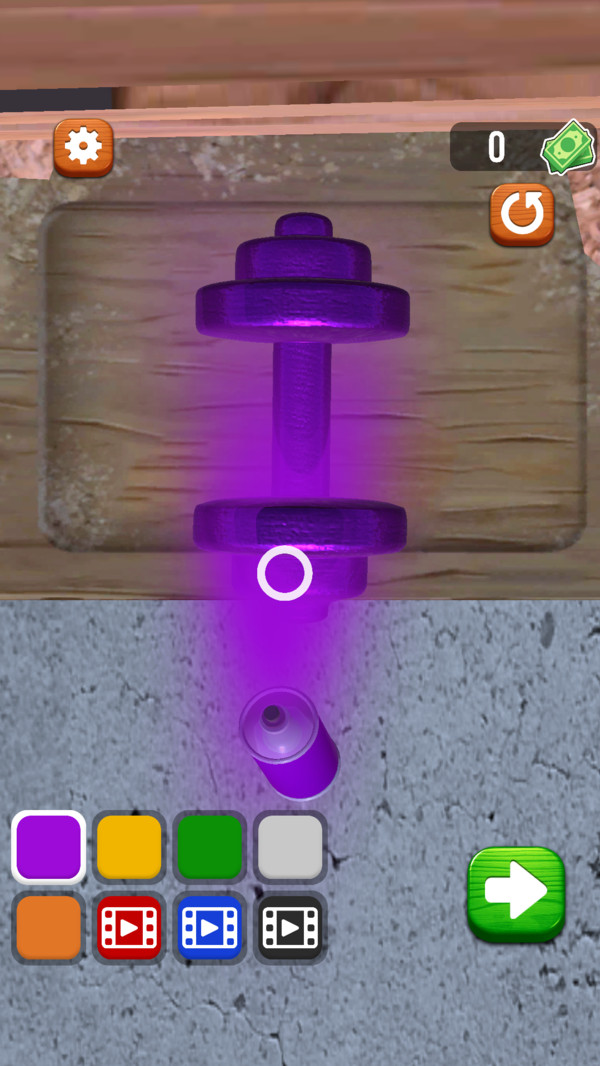Unlock the black color via video ad
Image resolution: width=600 pixels, height=1066 pixels.
pyautogui.click(x=290, y=927)
